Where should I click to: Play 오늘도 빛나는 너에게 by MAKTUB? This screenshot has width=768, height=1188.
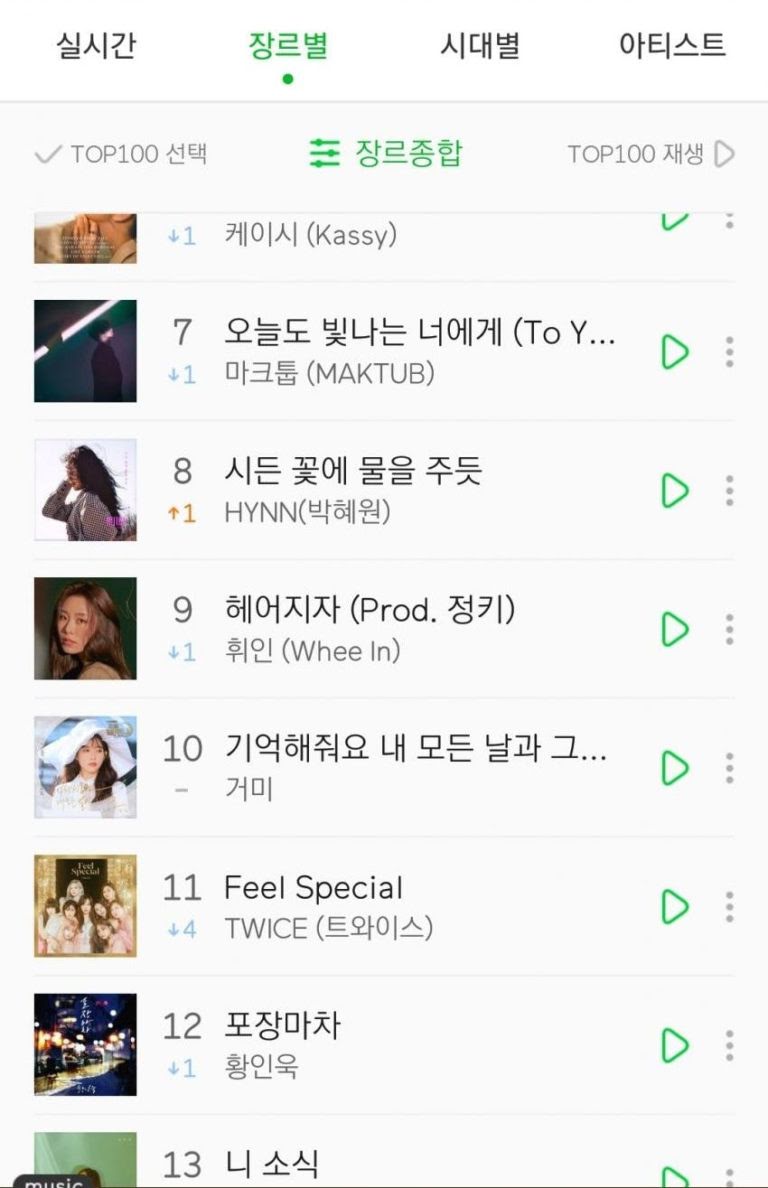(675, 351)
